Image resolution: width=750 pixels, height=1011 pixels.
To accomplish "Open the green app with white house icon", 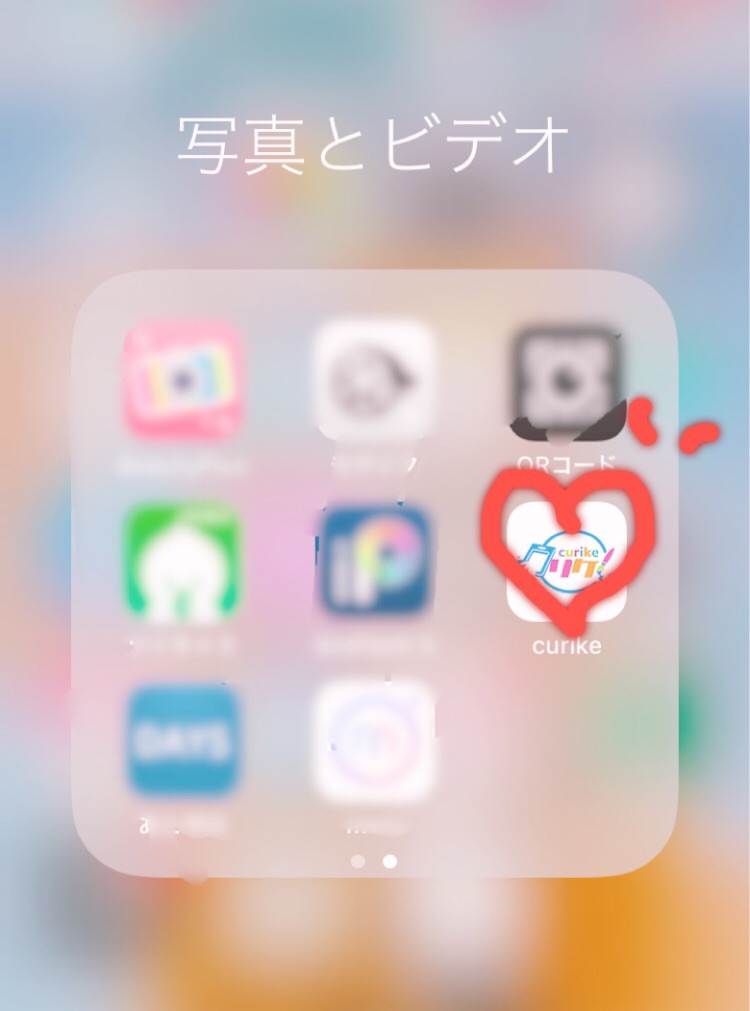I will pos(184,562).
